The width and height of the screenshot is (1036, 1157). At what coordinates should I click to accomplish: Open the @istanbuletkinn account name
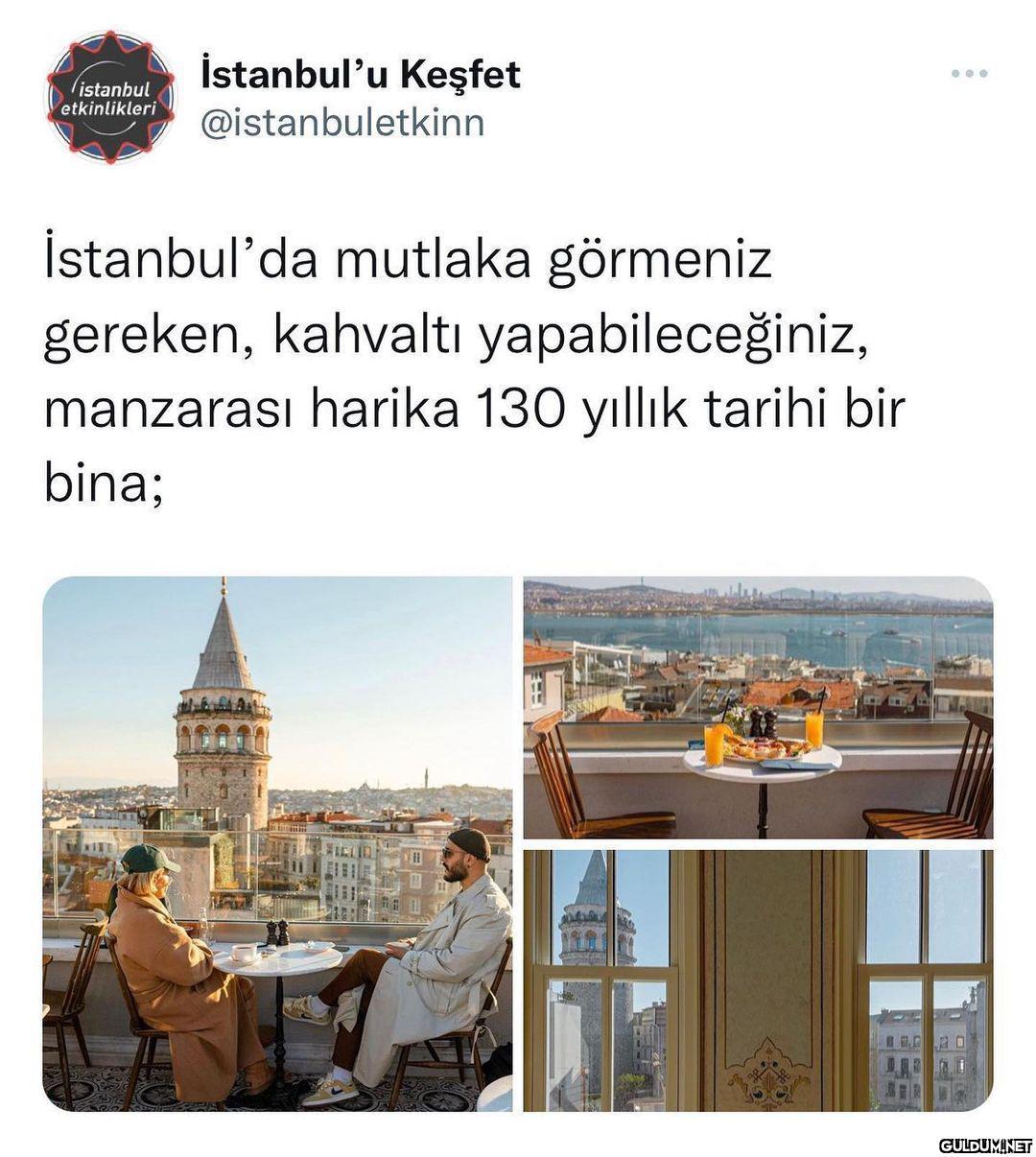click(x=341, y=123)
